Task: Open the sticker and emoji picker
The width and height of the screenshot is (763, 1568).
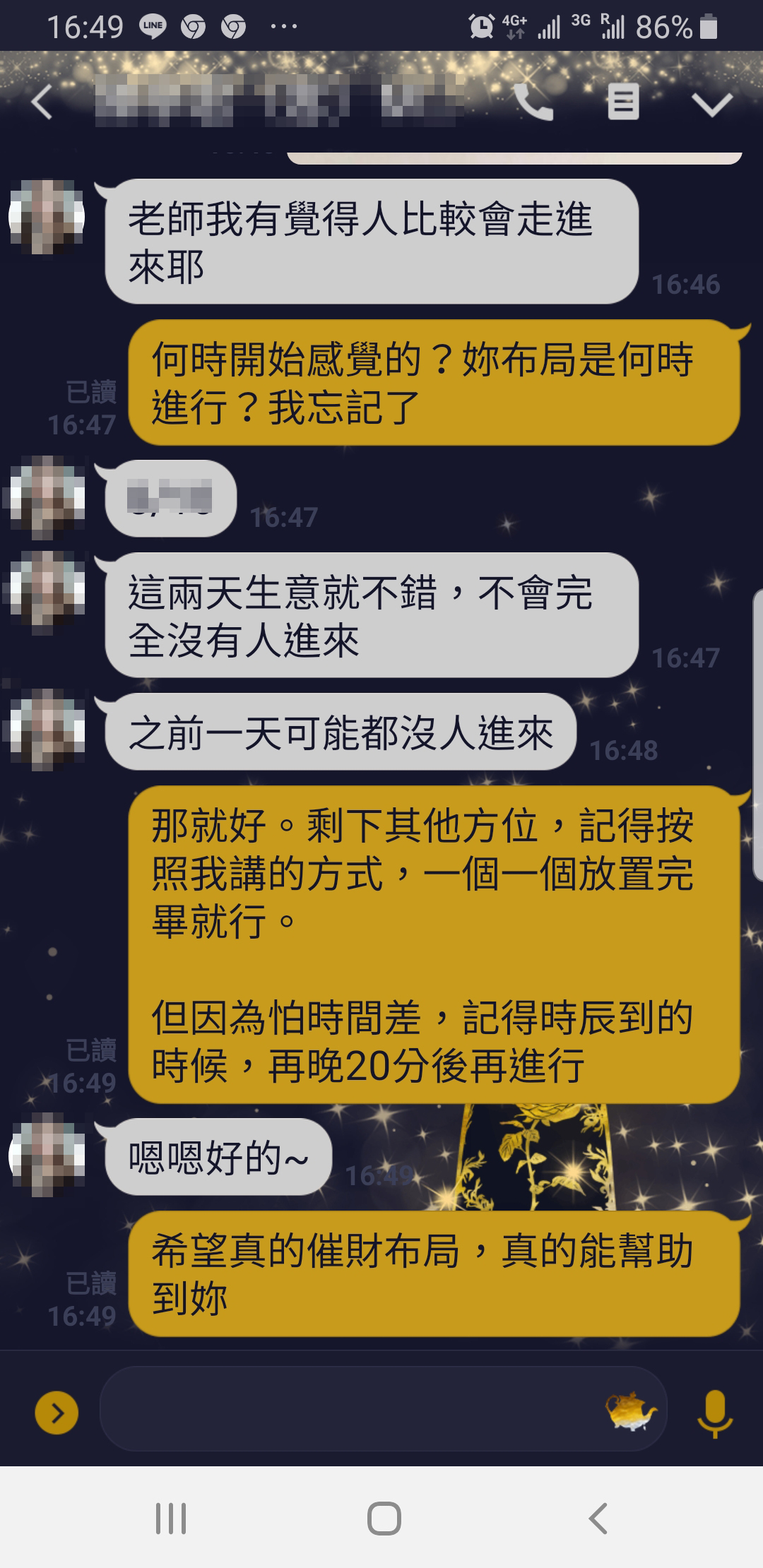Action: (630, 1413)
